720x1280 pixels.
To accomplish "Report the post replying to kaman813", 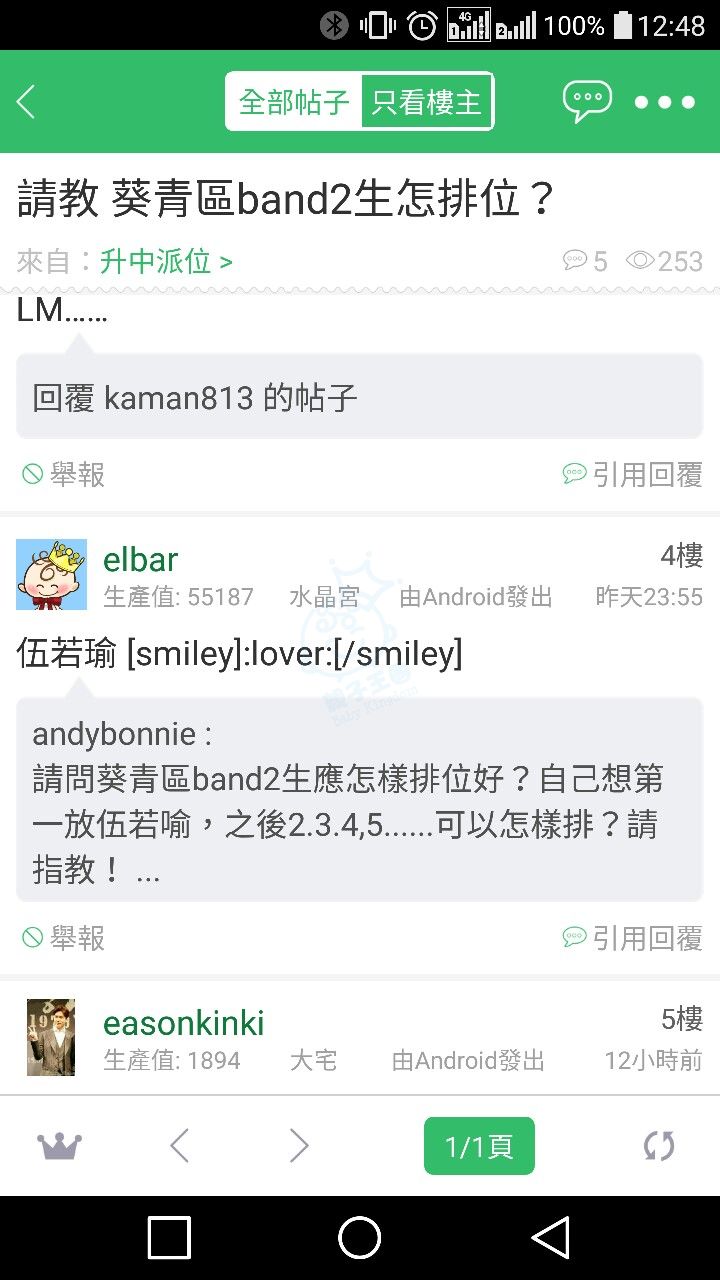I will (64, 474).
